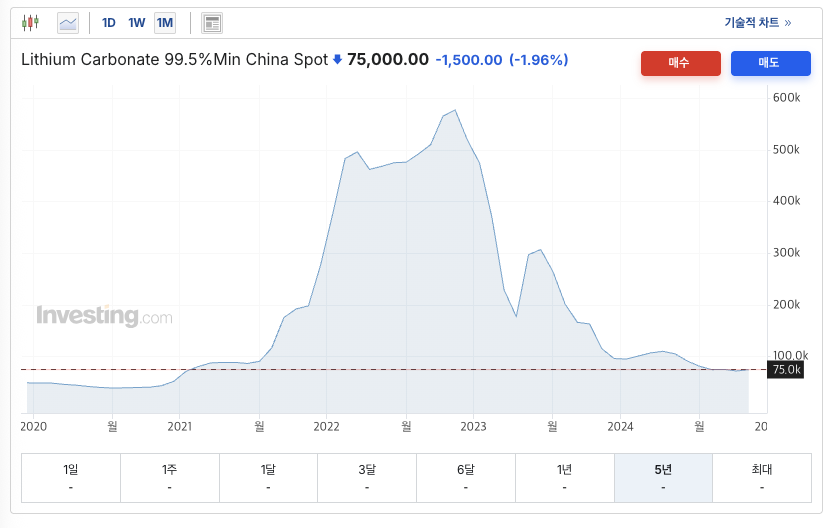The width and height of the screenshot is (838, 528).
Task: Select the 6달 time range
Action: pyautogui.click(x=466, y=477)
